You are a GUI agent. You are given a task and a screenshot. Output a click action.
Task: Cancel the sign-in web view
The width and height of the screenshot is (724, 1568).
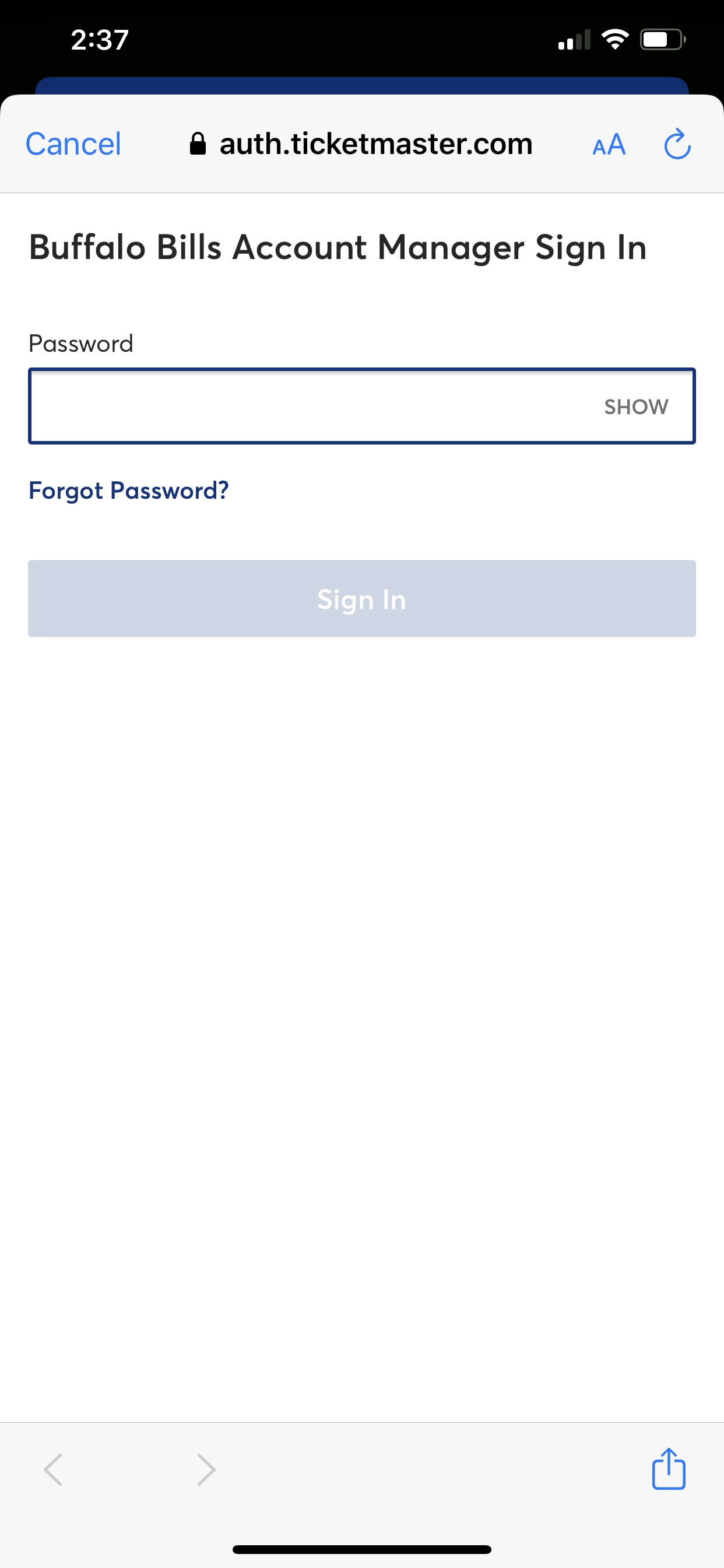pos(73,144)
